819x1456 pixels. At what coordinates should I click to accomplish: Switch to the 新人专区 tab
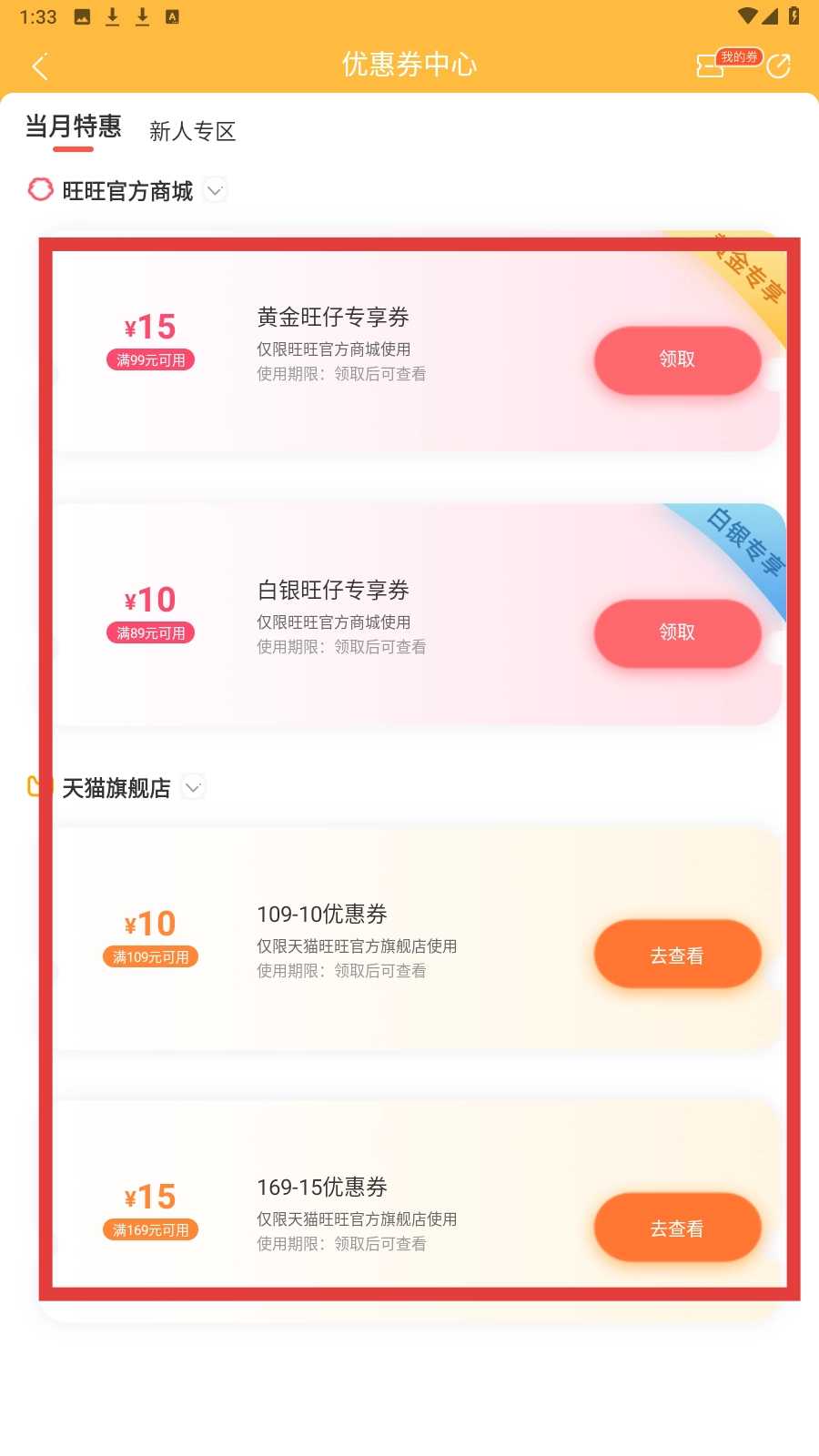pos(192,131)
